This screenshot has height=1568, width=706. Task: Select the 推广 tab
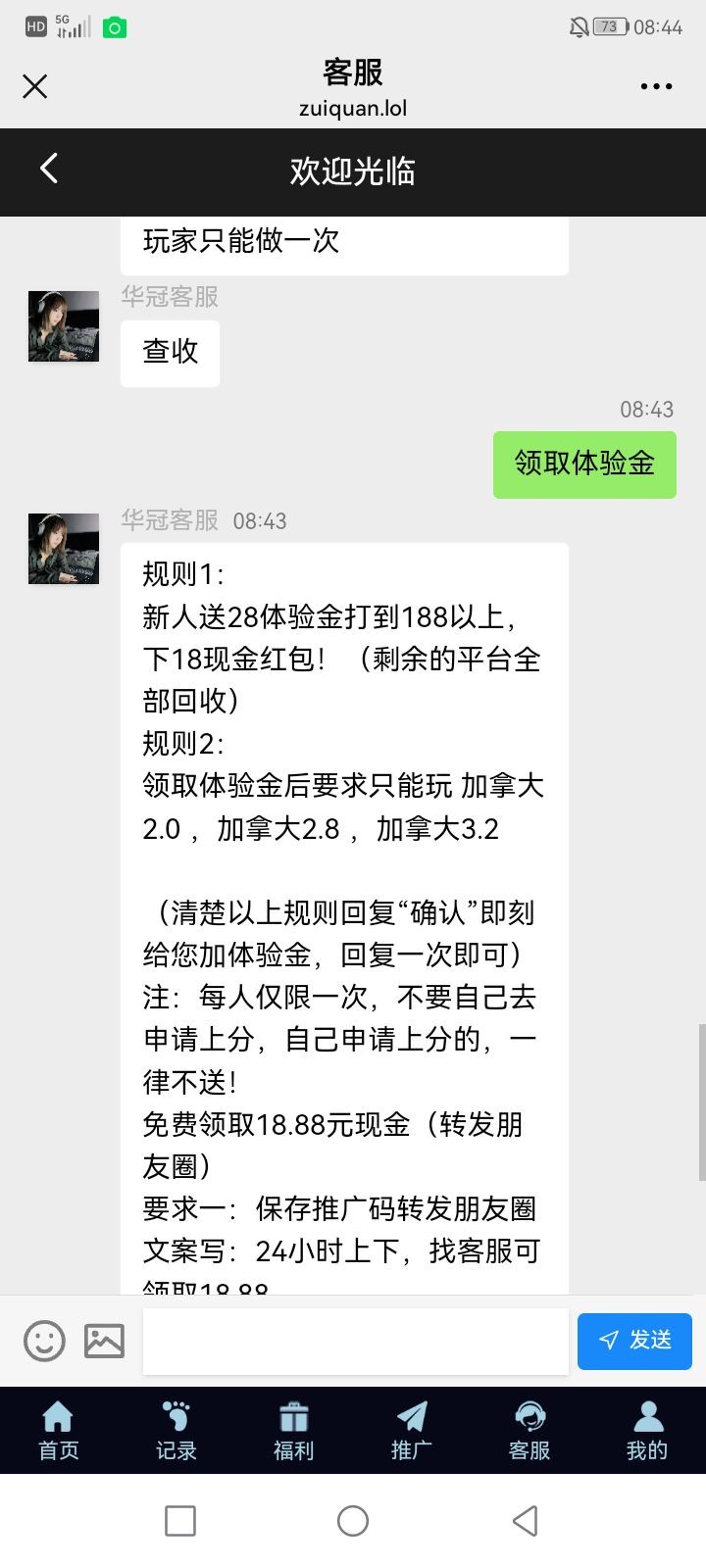tap(412, 1431)
